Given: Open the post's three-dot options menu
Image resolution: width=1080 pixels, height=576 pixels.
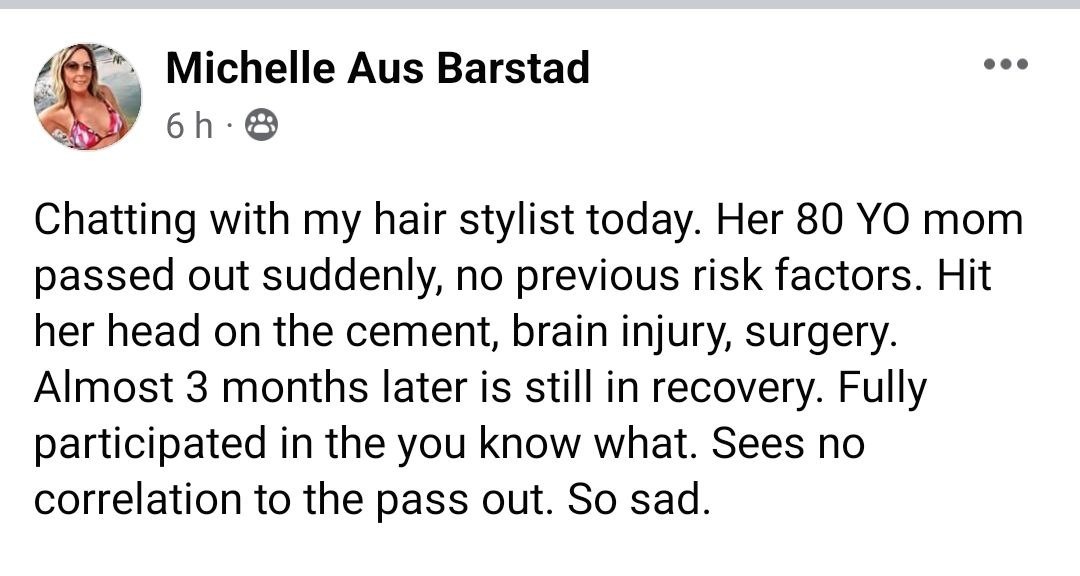Looking at the screenshot, I should point(1005,65).
